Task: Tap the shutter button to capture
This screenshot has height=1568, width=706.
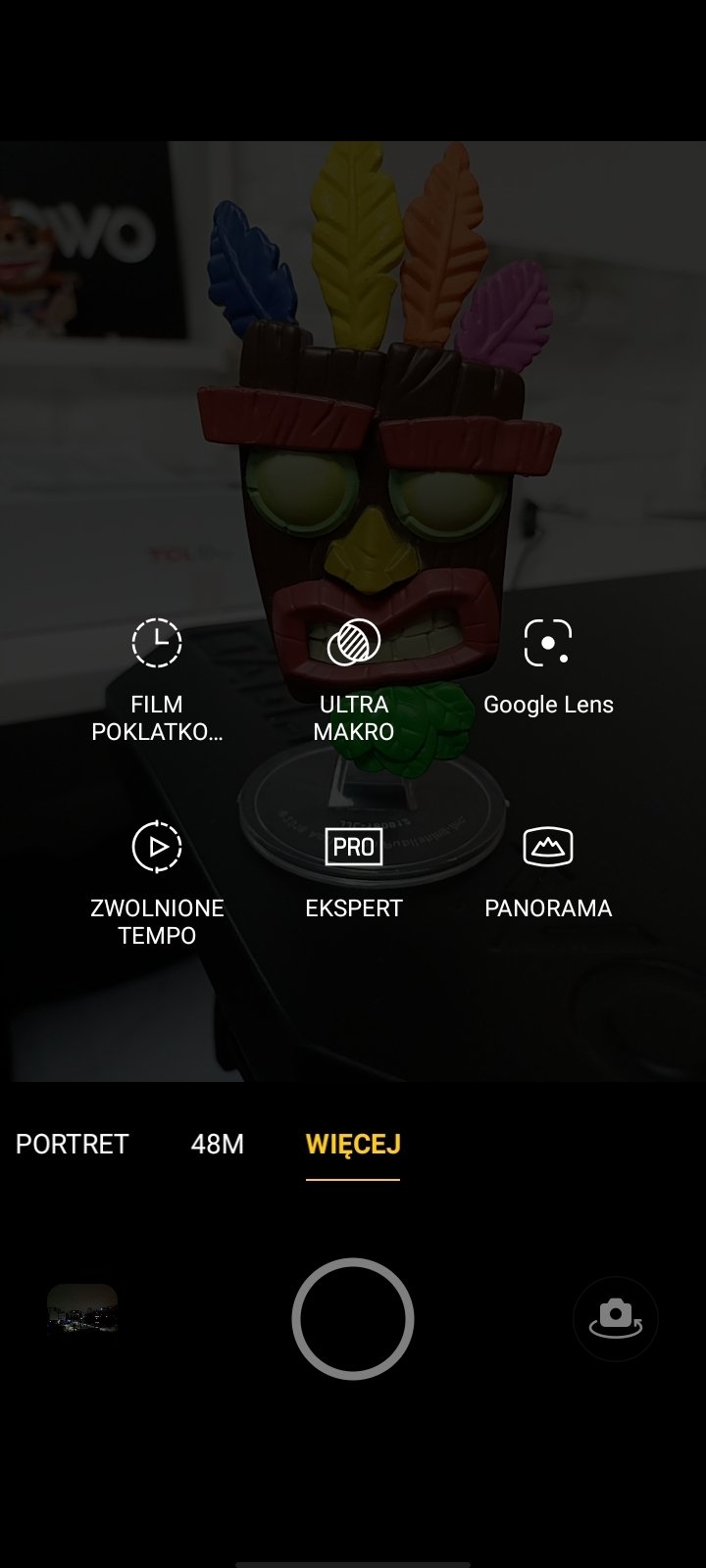Action: click(353, 1319)
